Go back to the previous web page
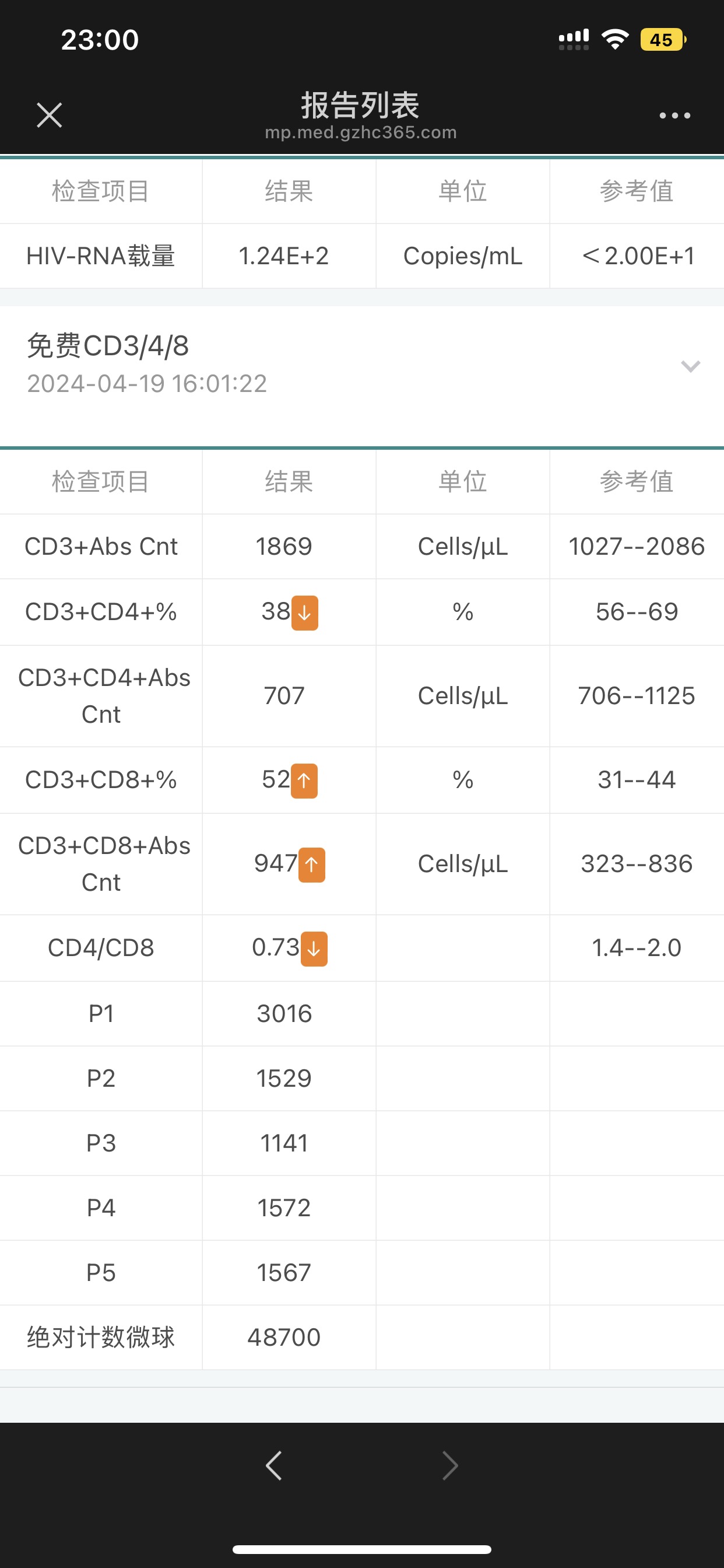This screenshot has height=1568, width=724. [274, 1465]
